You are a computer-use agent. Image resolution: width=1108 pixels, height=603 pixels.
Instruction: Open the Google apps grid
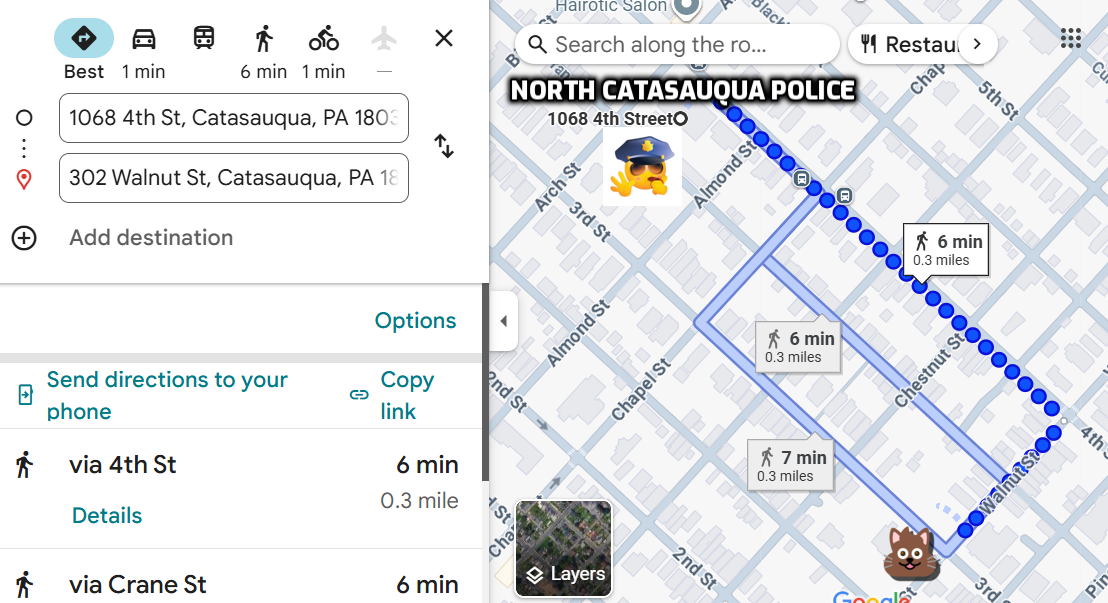1071,38
